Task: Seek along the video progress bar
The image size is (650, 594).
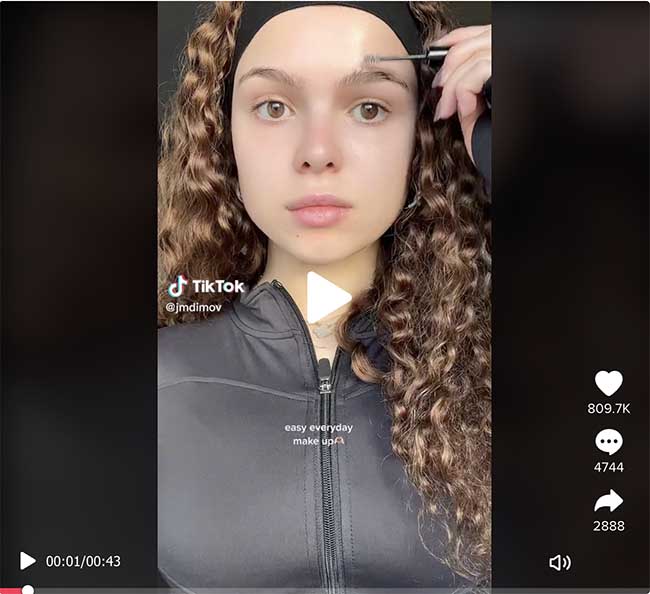Action: [x=325, y=590]
